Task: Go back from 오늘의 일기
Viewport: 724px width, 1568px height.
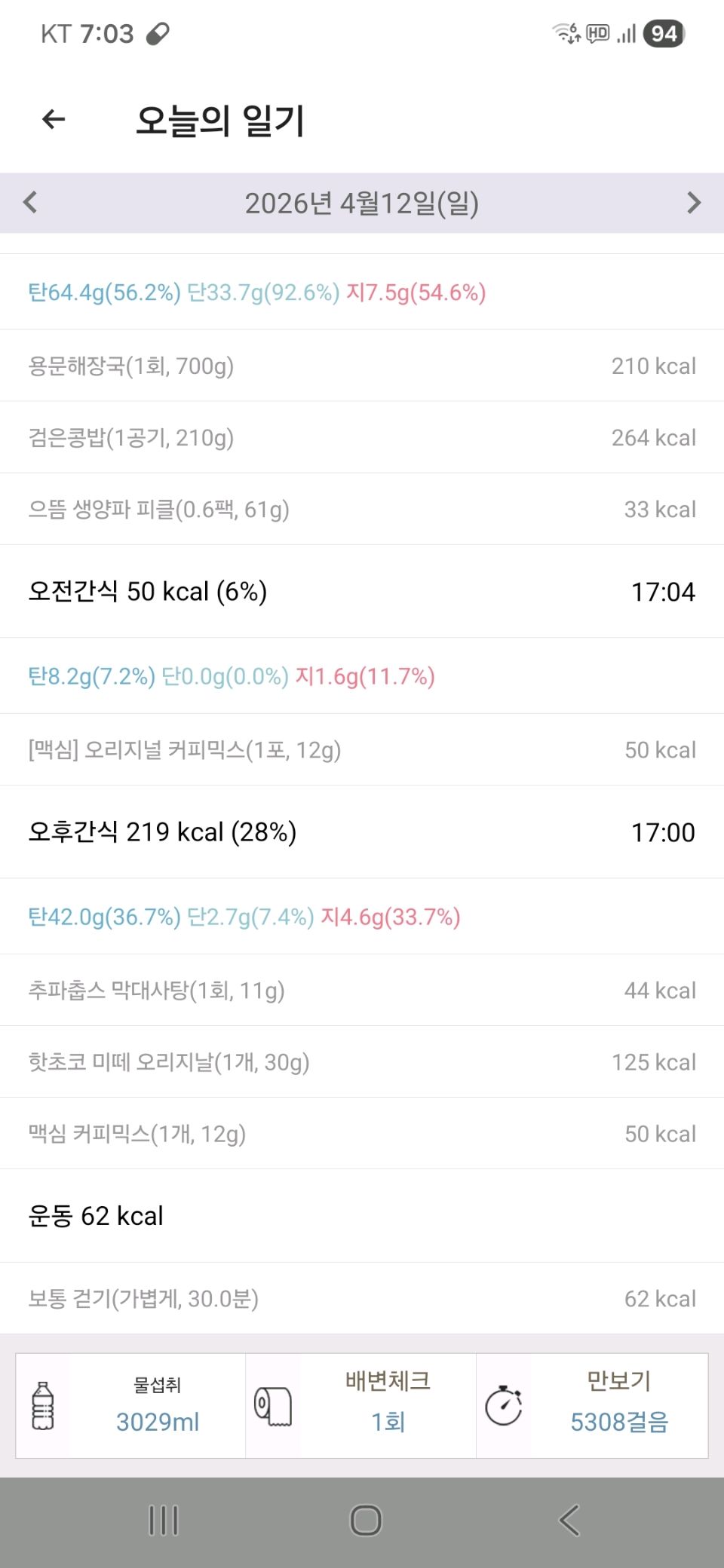Action: (x=54, y=119)
